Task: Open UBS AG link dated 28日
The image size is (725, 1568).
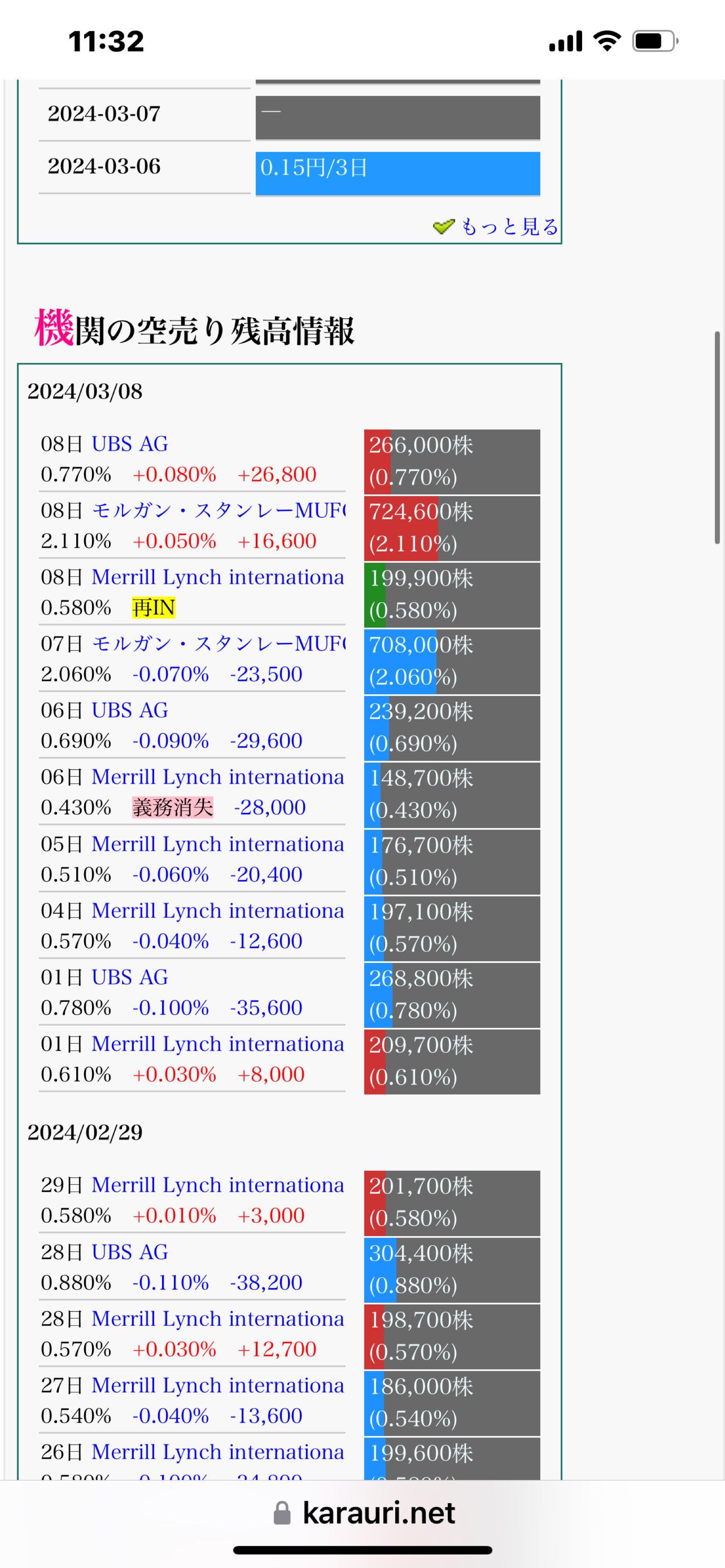Action: pyautogui.click(x=130, y=1252)
